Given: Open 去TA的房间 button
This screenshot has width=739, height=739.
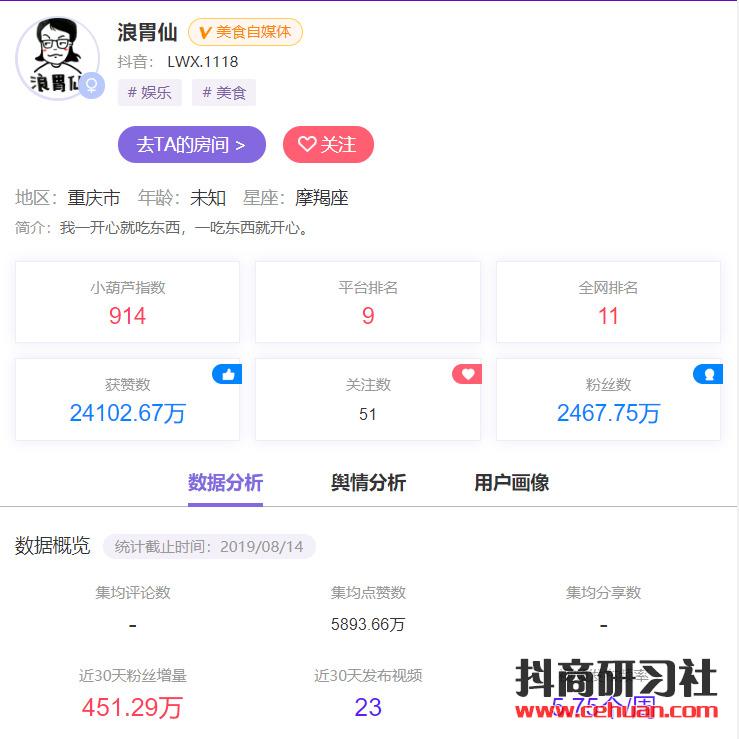Looking at the screenshot, I should 191,144.
